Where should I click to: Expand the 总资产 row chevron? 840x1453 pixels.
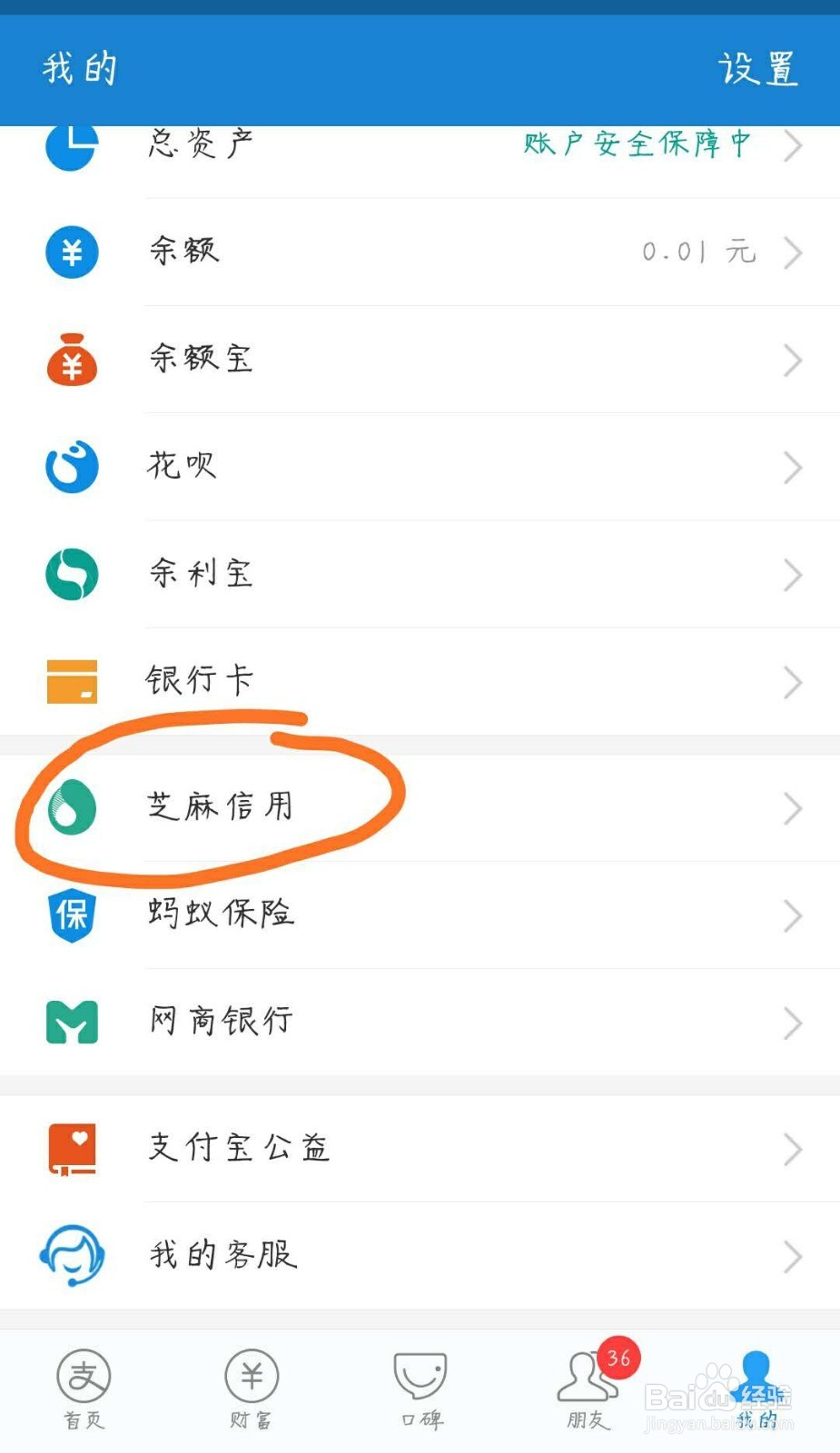click(x=793, y=145)
